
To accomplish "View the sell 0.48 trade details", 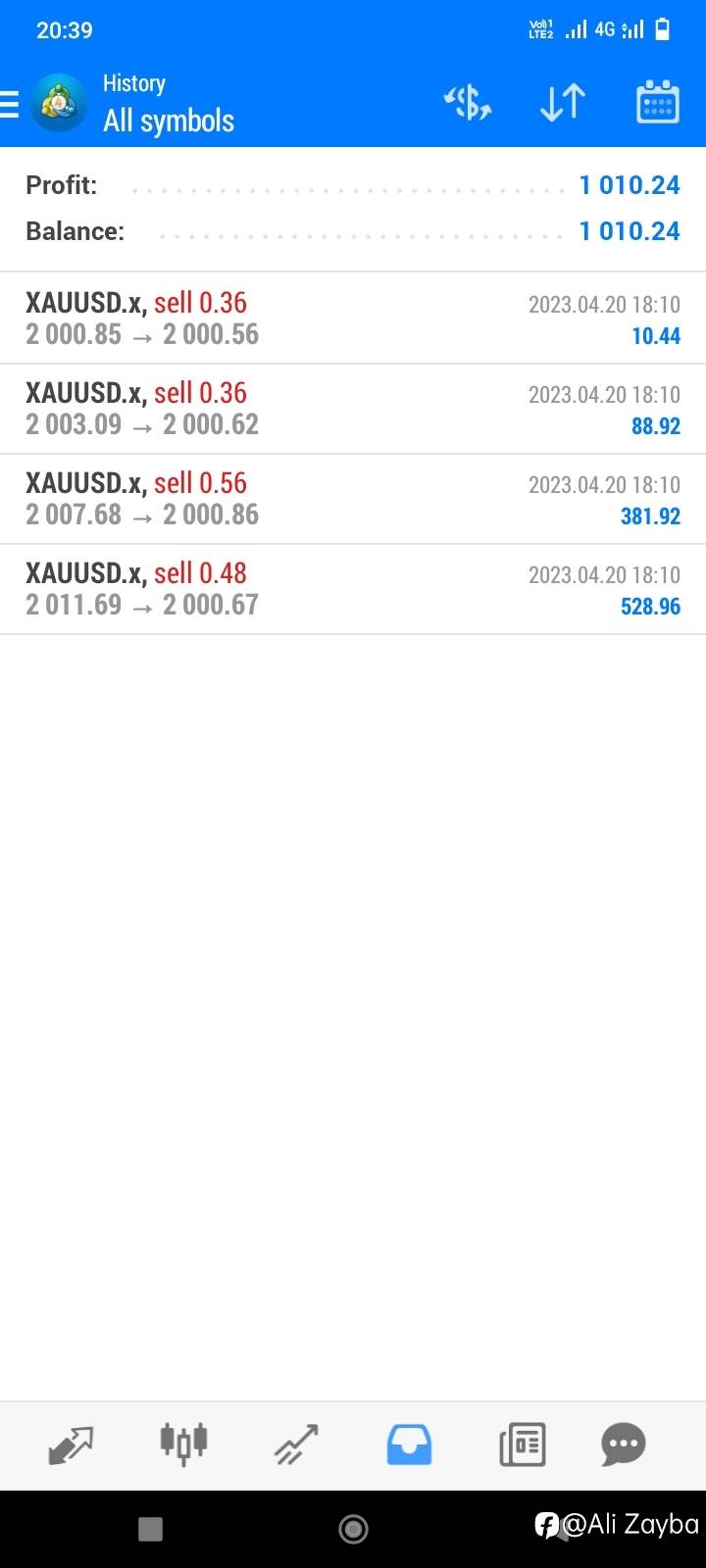I will (x=353, y=589).
